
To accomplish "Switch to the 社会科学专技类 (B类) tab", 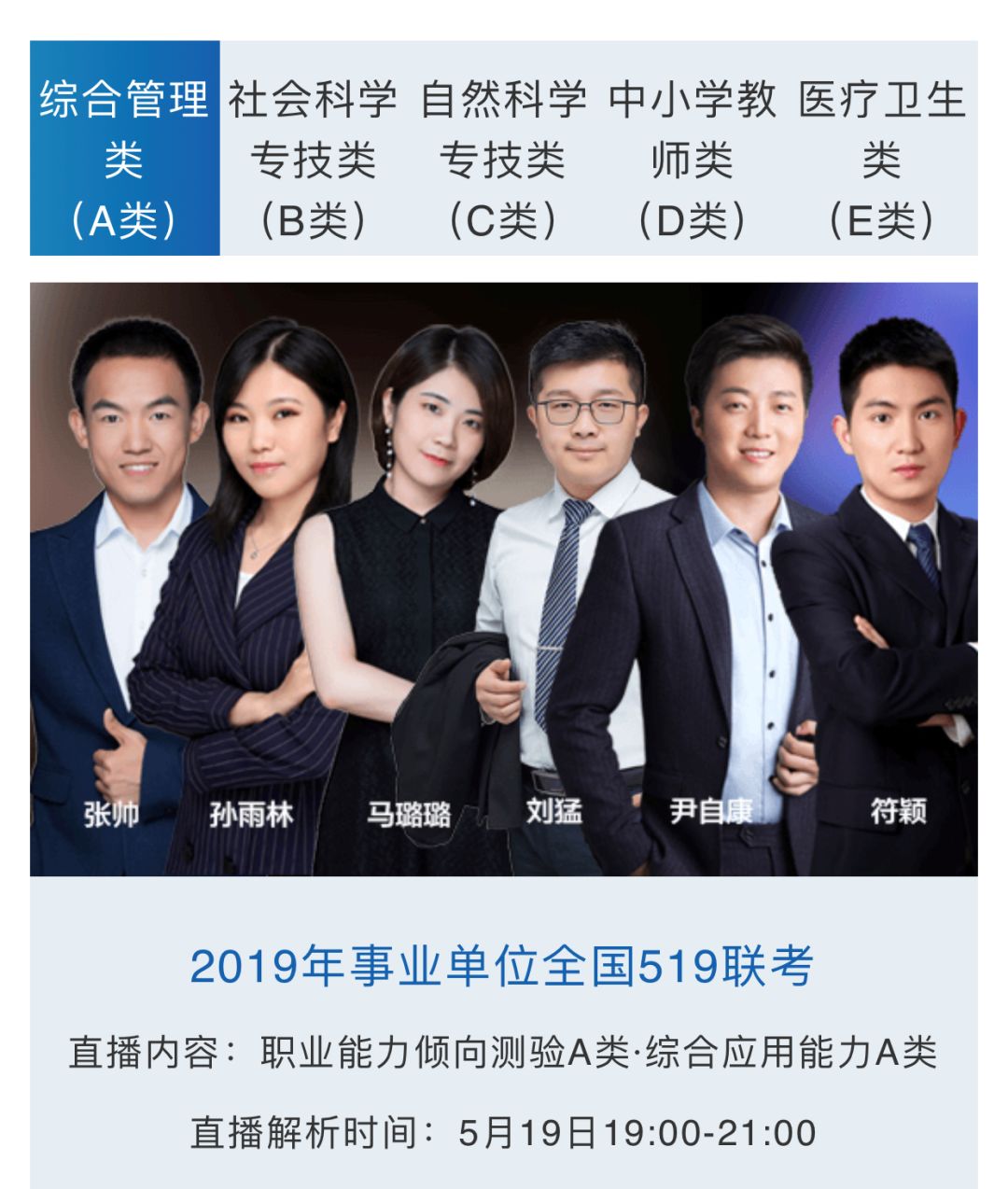I will coord(314,148).
